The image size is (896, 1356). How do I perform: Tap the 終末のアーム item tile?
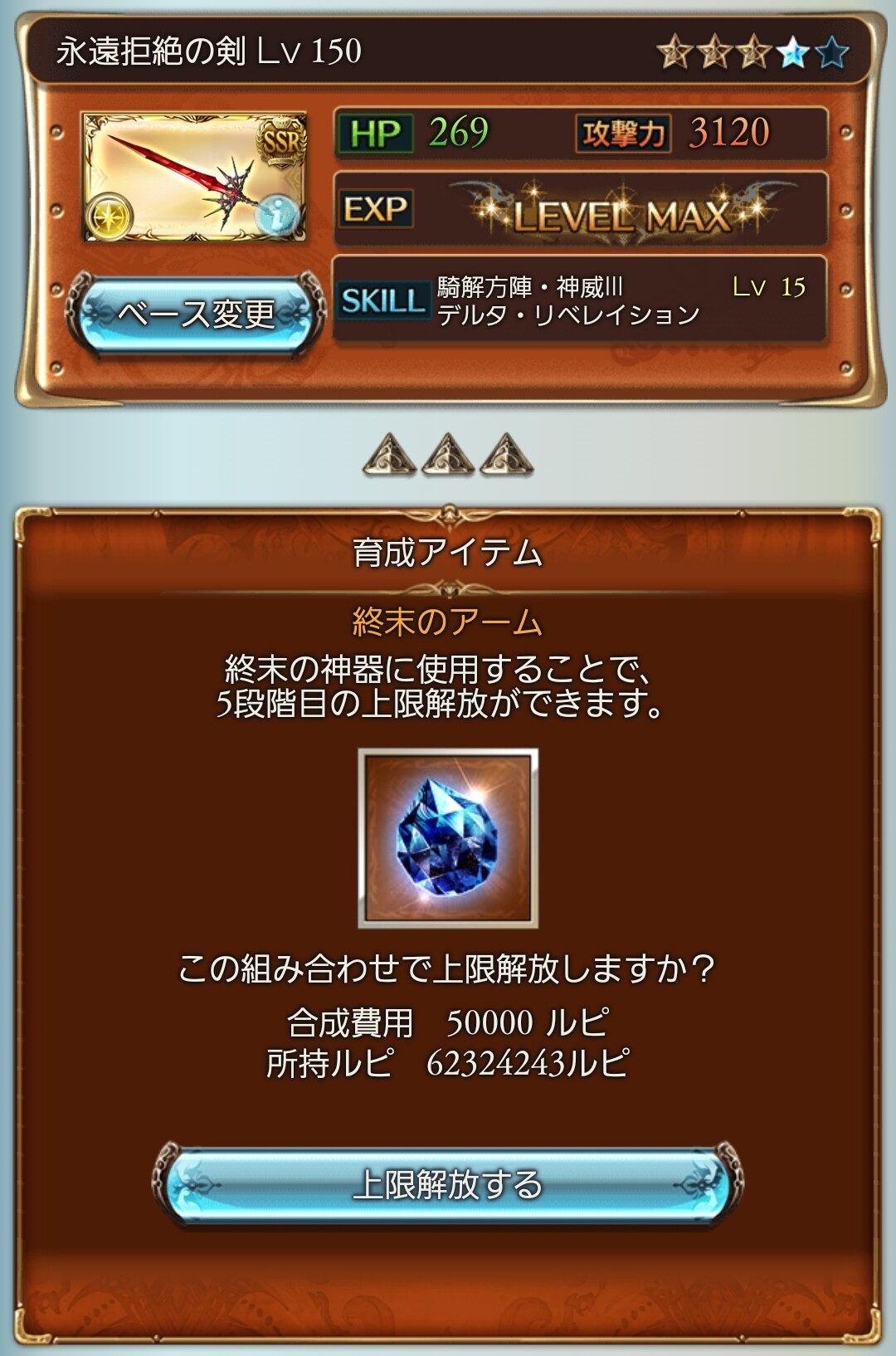448,838
